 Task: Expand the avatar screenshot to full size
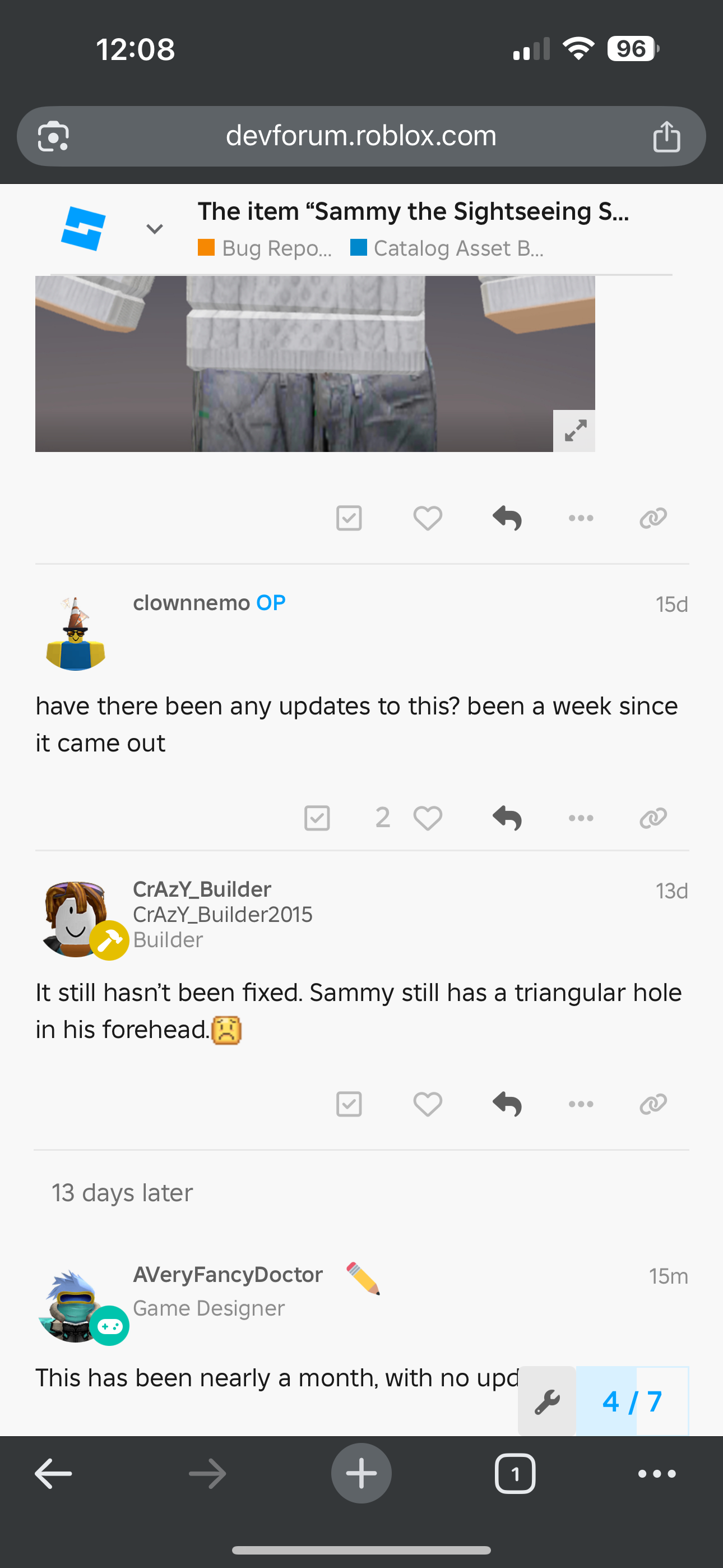tap(574, 431)
